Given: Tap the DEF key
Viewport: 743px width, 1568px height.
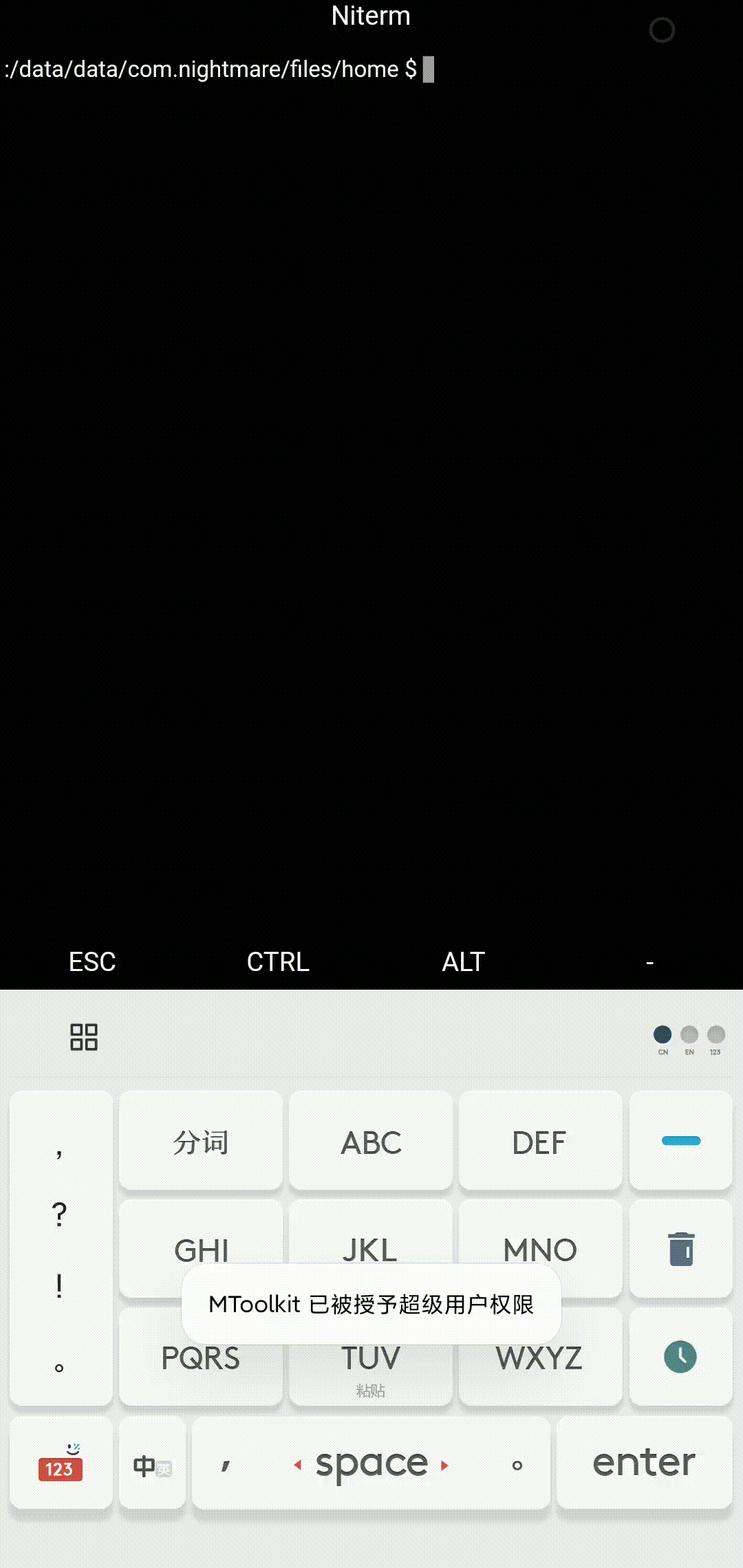Looking at the screenshot, I should [540, 1141].
